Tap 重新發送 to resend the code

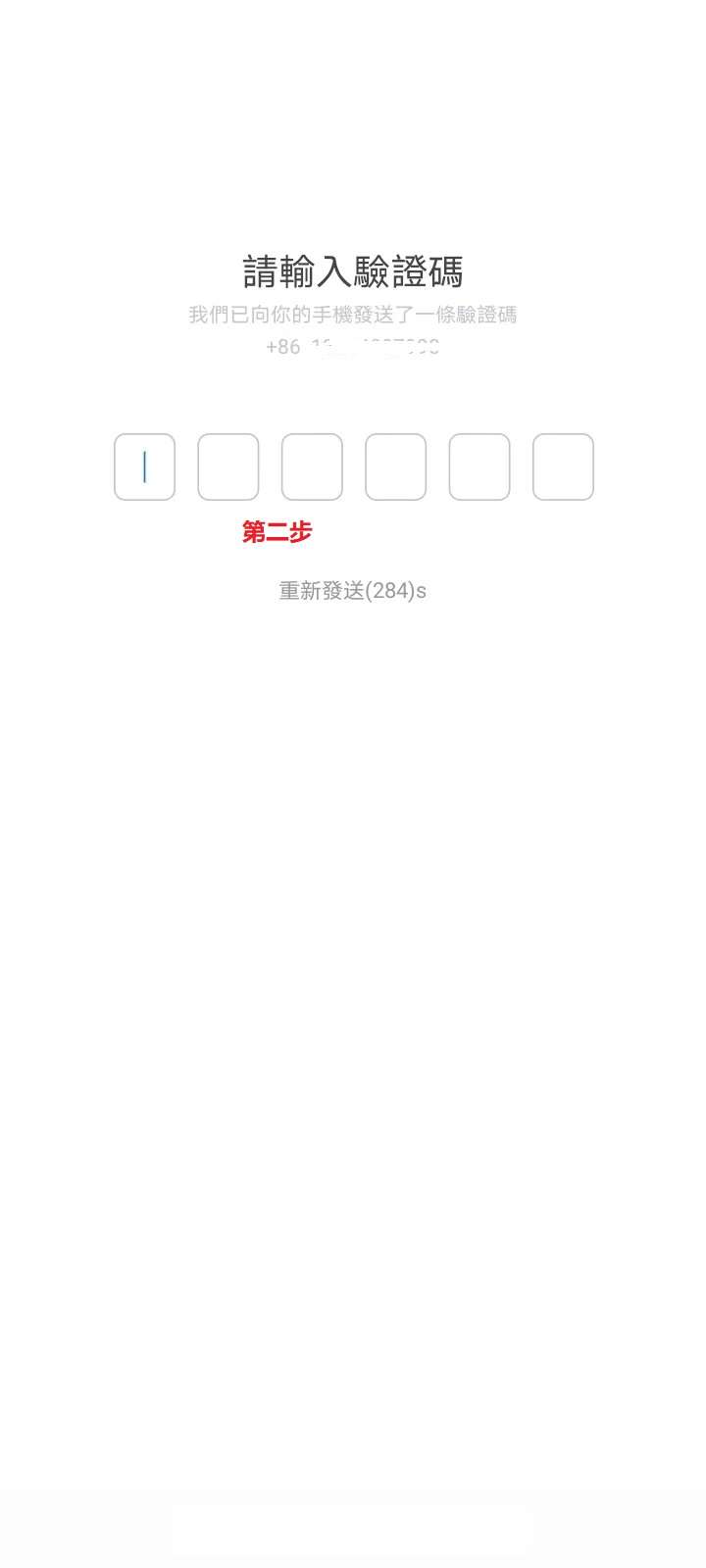[352, 591]
